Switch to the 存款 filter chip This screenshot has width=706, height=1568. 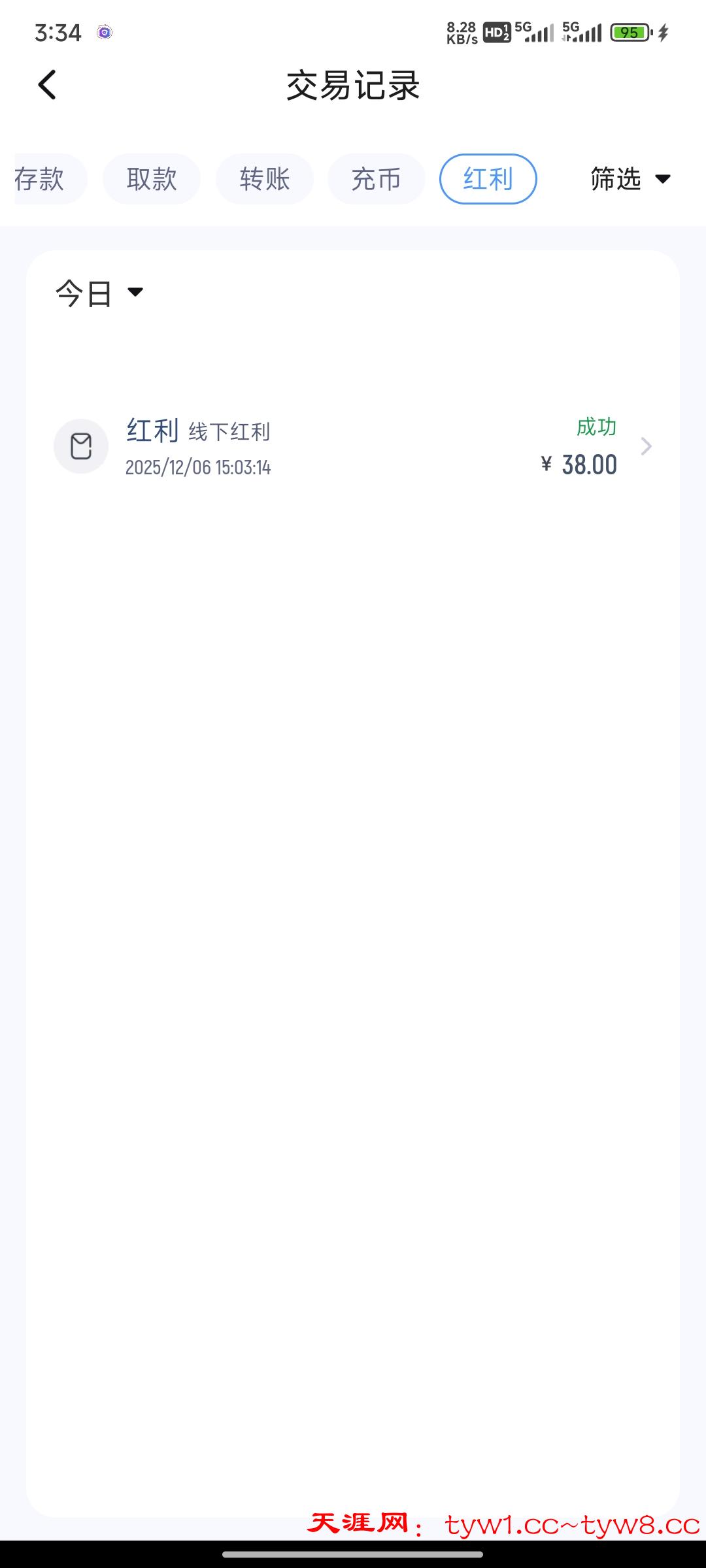point(46,179)
